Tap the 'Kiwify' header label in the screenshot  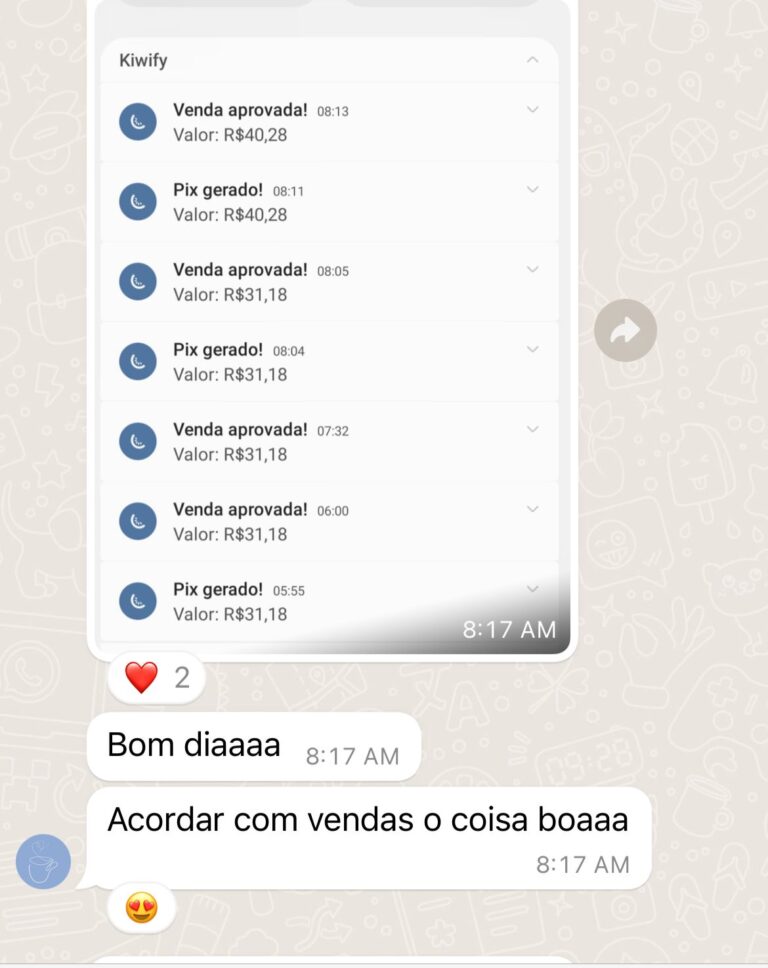pyautogui.click(x=142, y=59)
